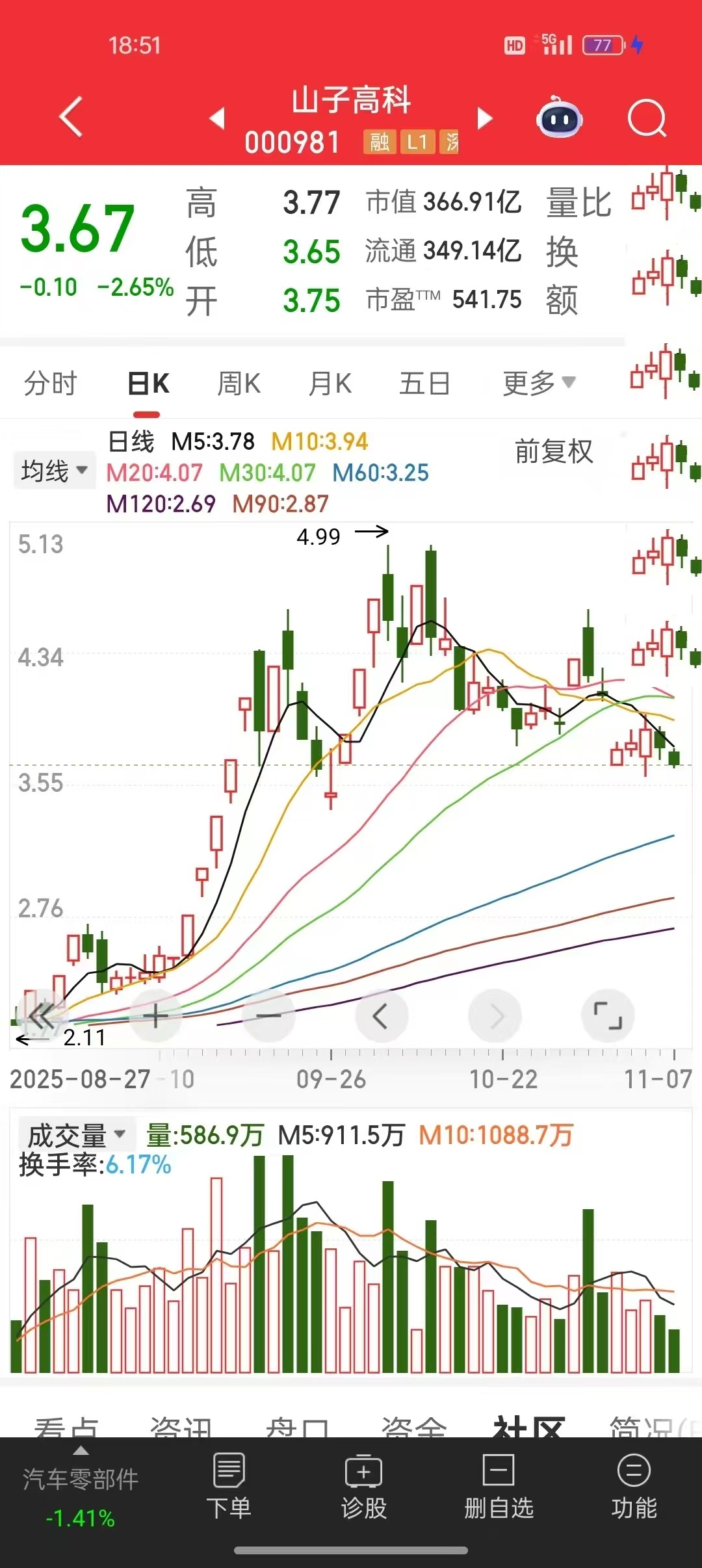702x1568 pixels.
Task: Expand the 更多 chart options
Action: 538,384
